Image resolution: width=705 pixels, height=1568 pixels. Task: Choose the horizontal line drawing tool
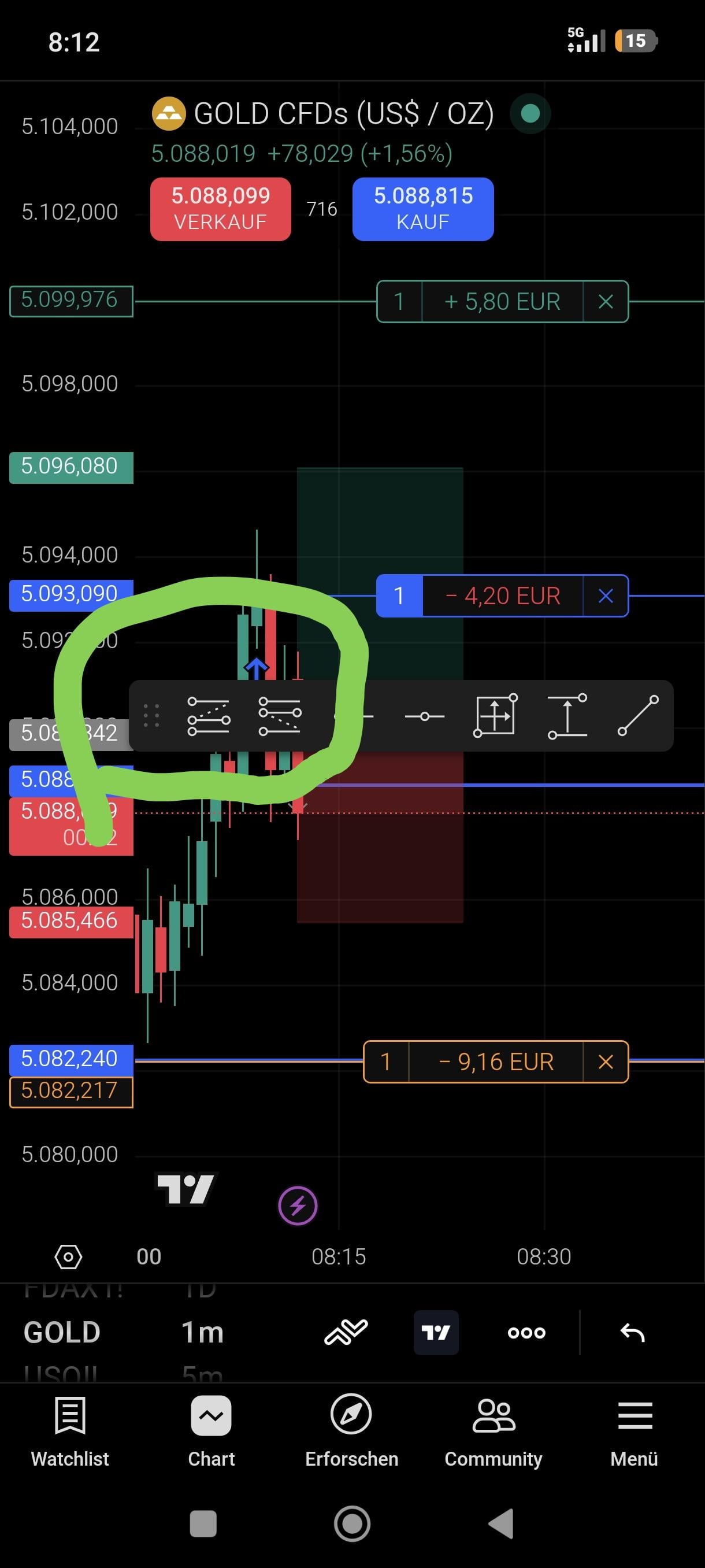click(424, 716)
